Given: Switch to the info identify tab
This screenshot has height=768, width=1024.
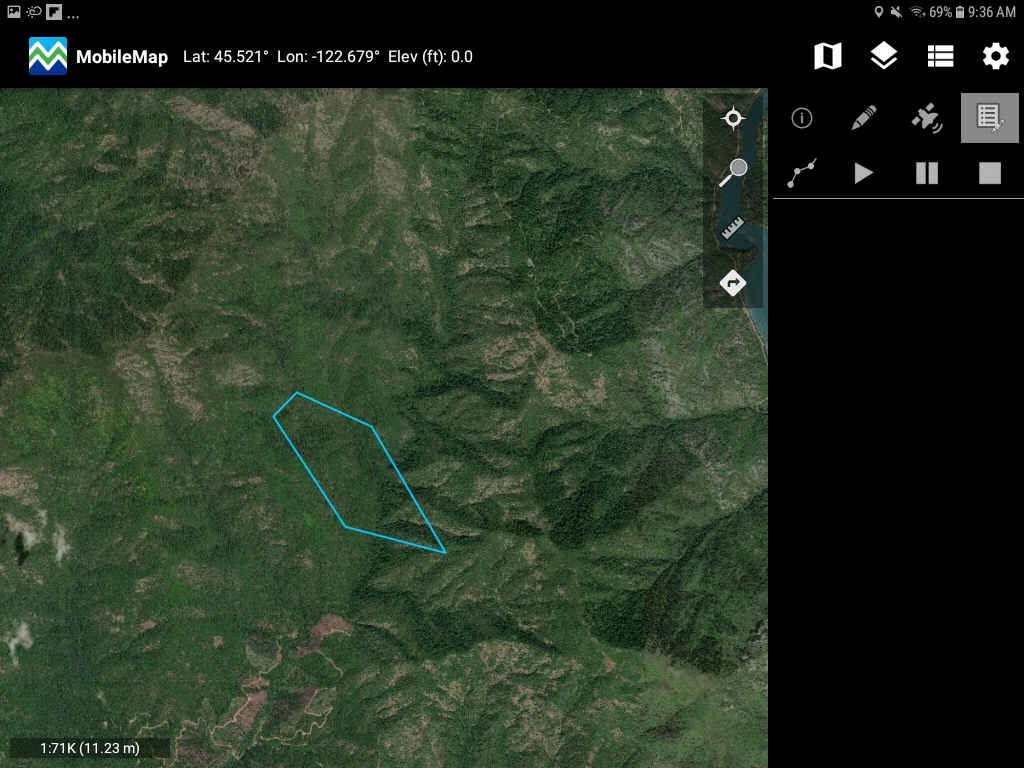Looking at the screenshot, I should click(x=801, y=118).
